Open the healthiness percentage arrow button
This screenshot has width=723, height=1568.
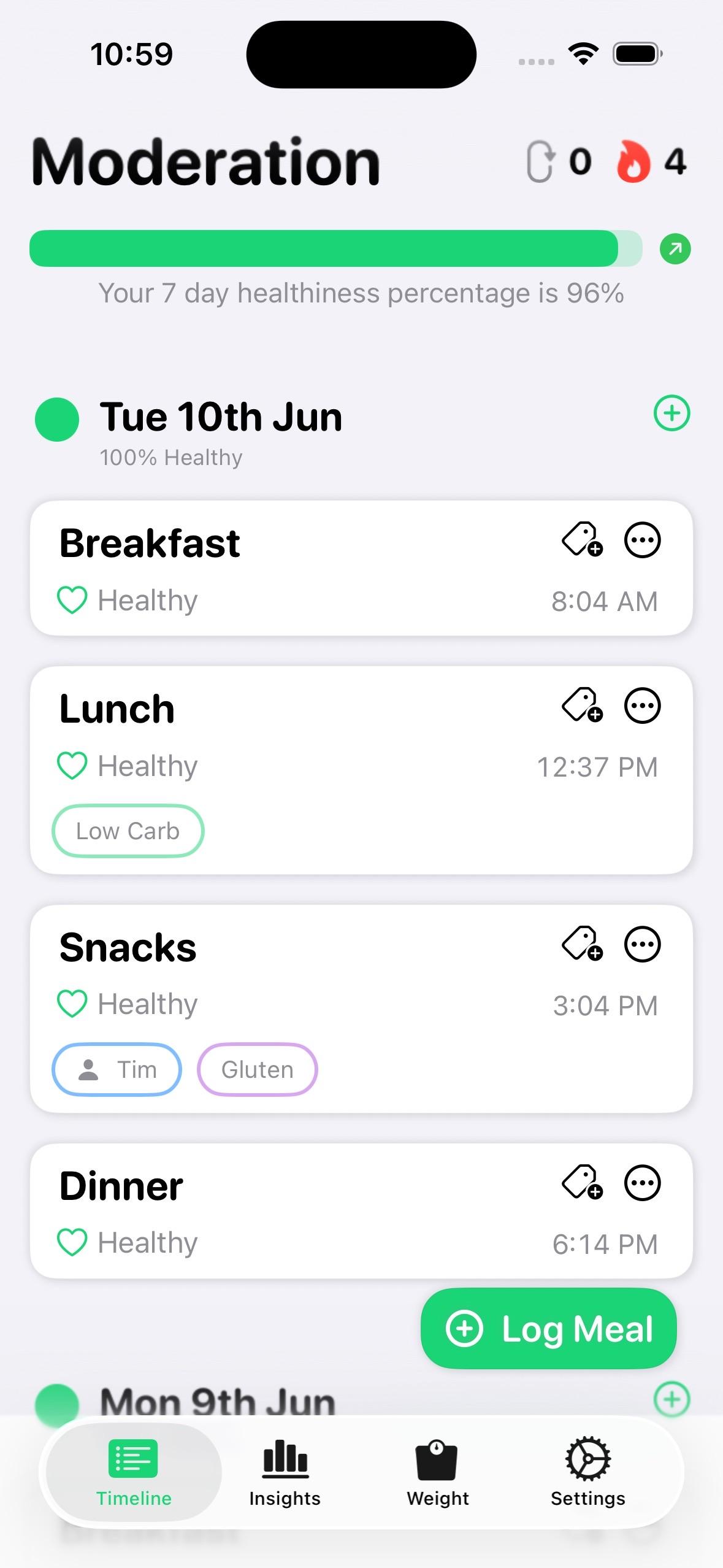point(675,249)
